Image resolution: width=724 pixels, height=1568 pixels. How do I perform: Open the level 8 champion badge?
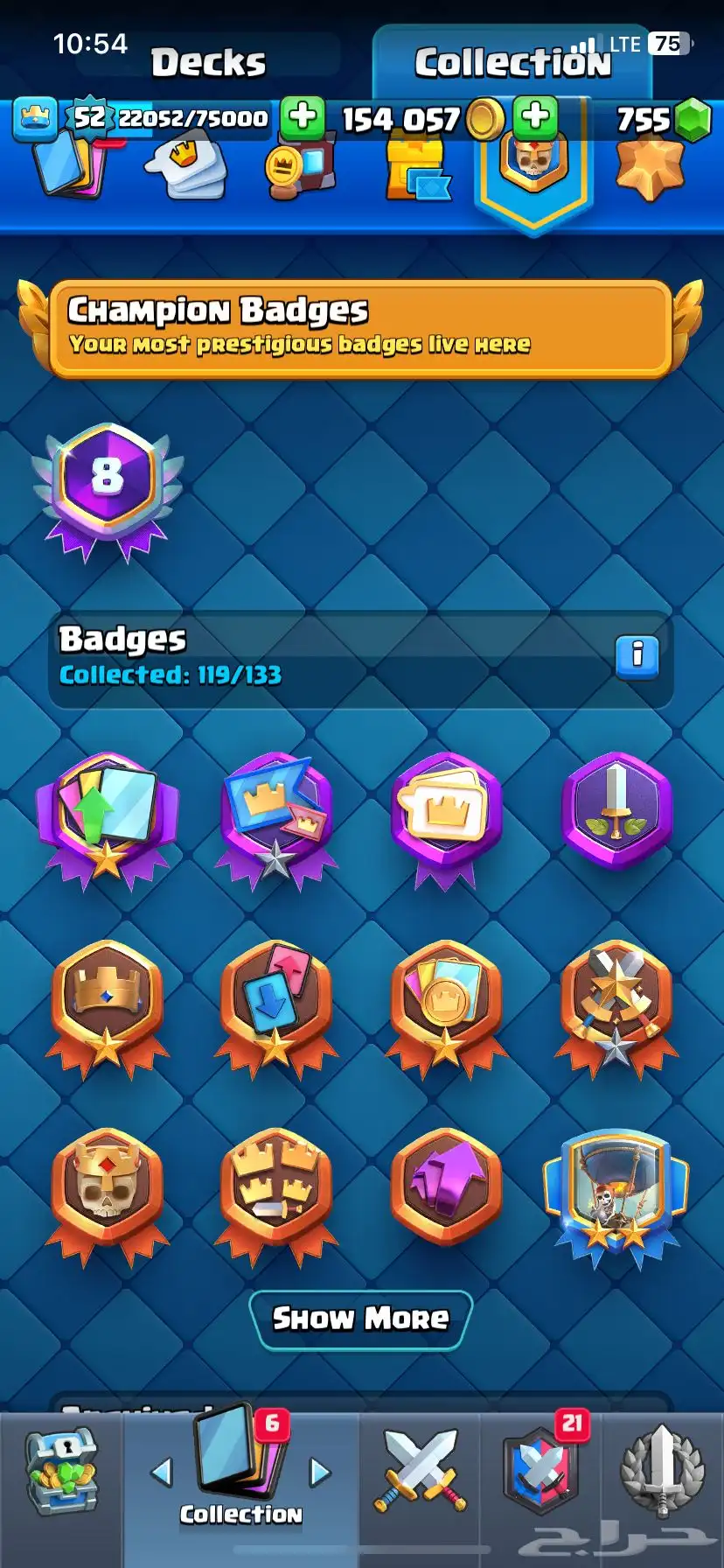pos(108,490)
